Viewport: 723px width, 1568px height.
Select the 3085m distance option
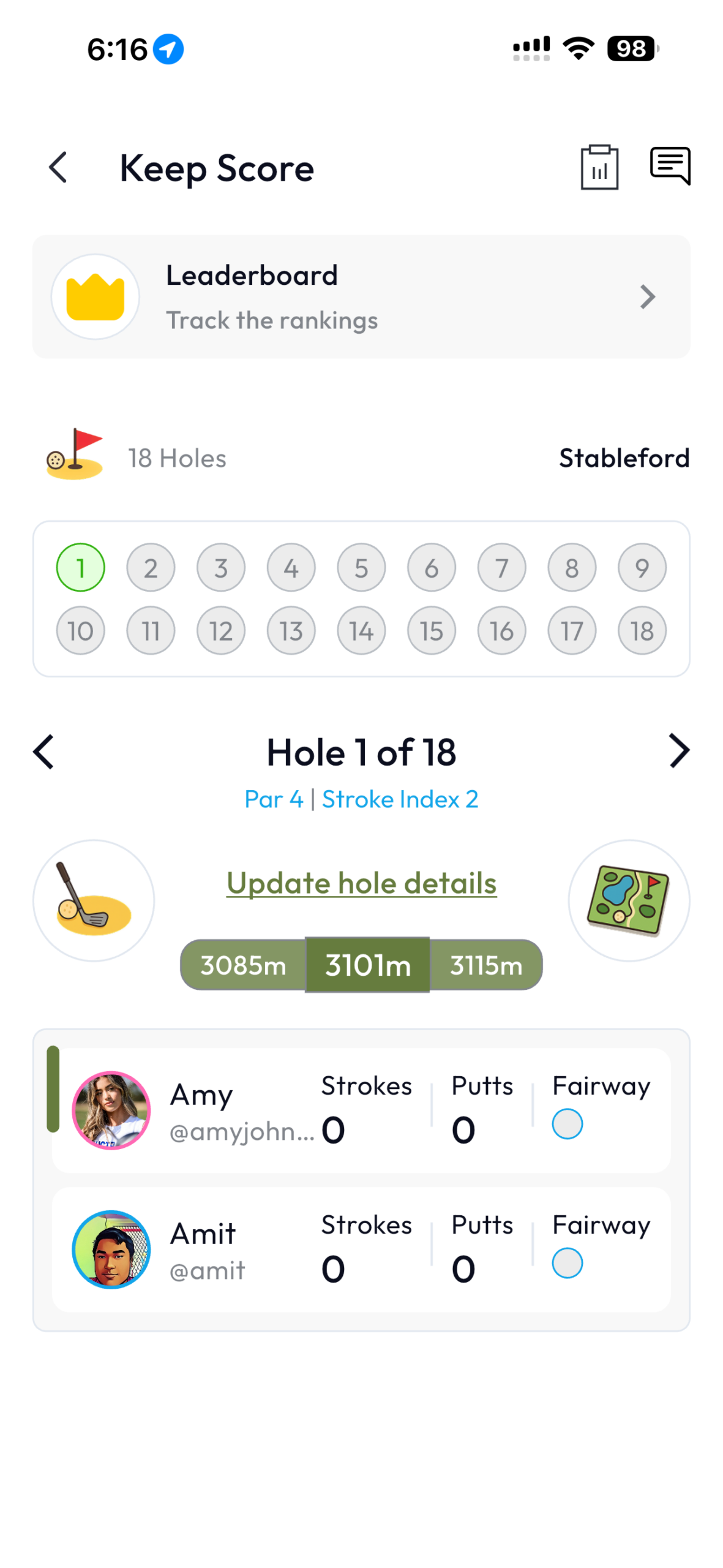pyautogui.click(x=243, y=965)
